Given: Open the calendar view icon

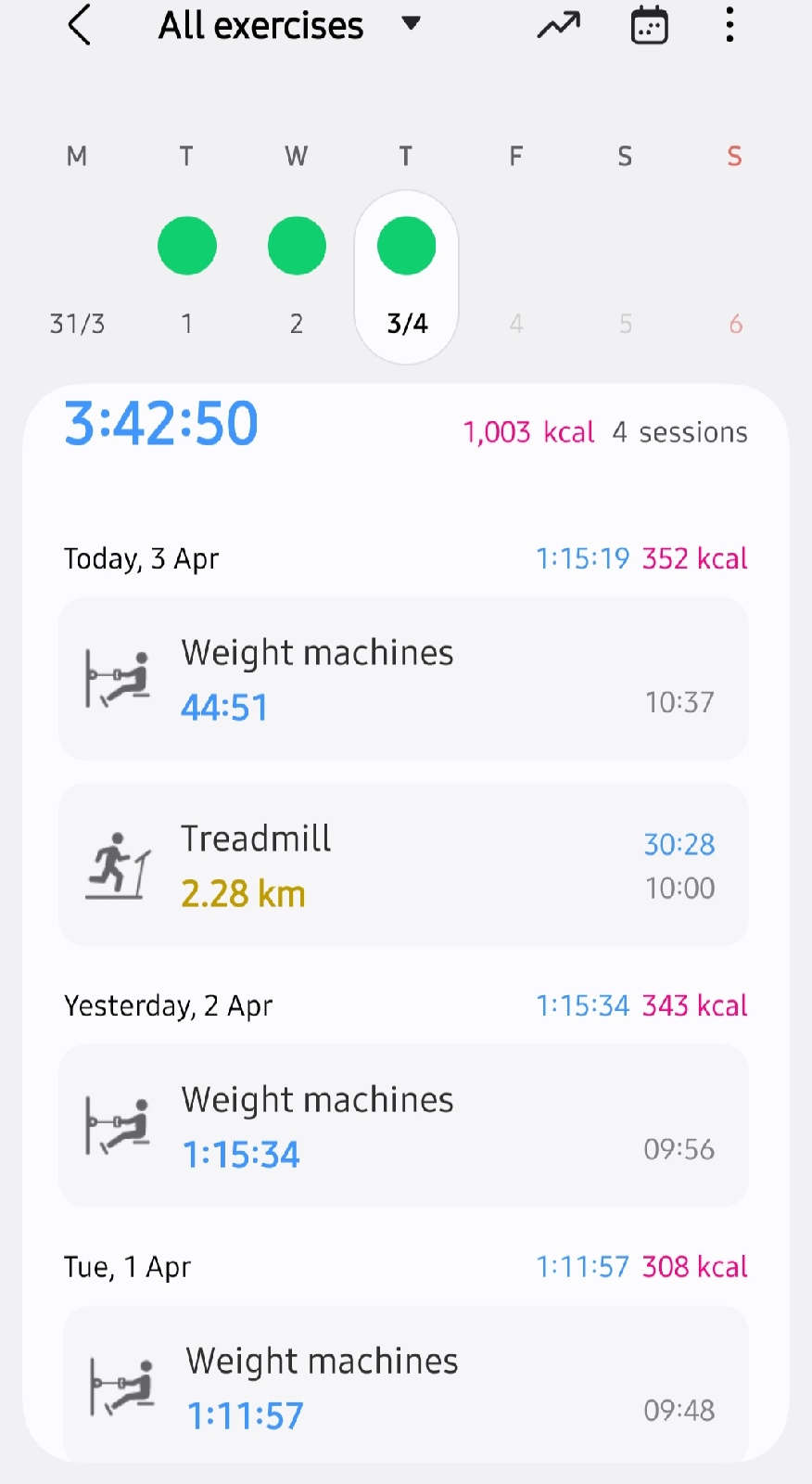Looking at the screenshot, I should coord(649,25).
